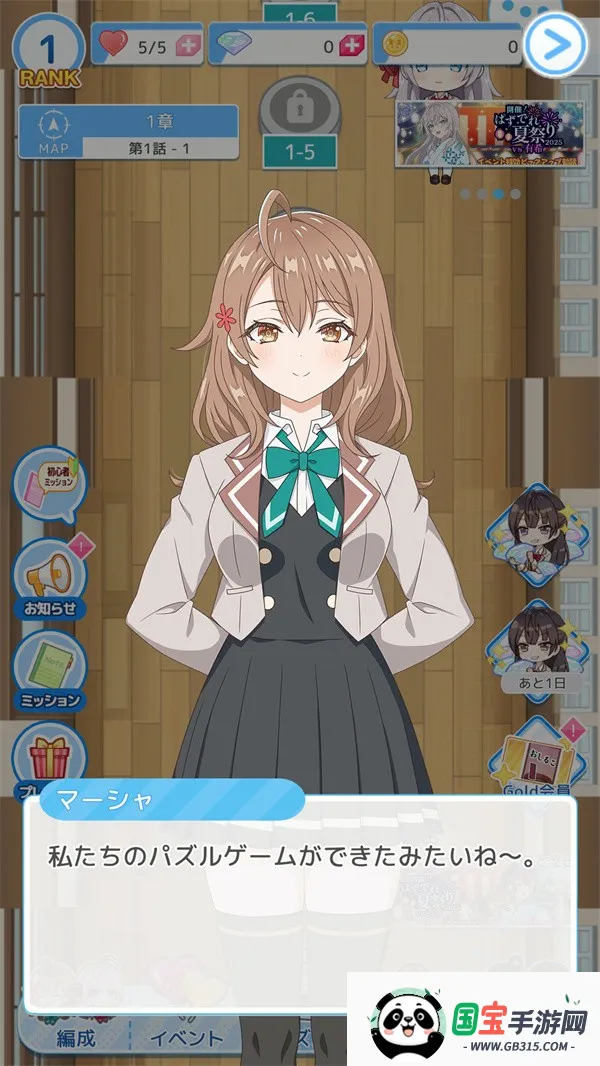The width and height of the screenshot is (600, 1066).
Task: Add diamonds with the plus button
Action: (349, 45)
